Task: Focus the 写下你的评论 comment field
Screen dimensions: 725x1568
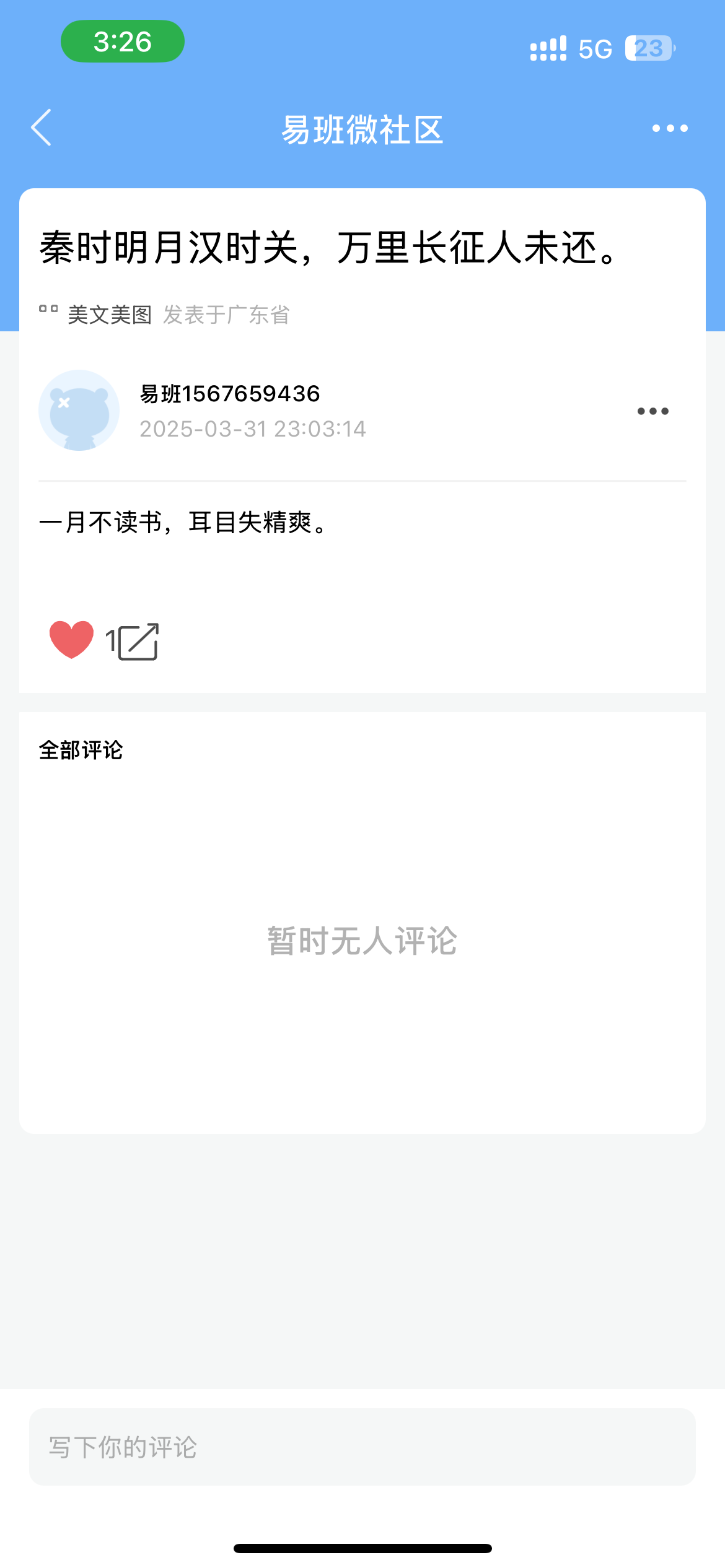Action: [x=362, y=1447]
